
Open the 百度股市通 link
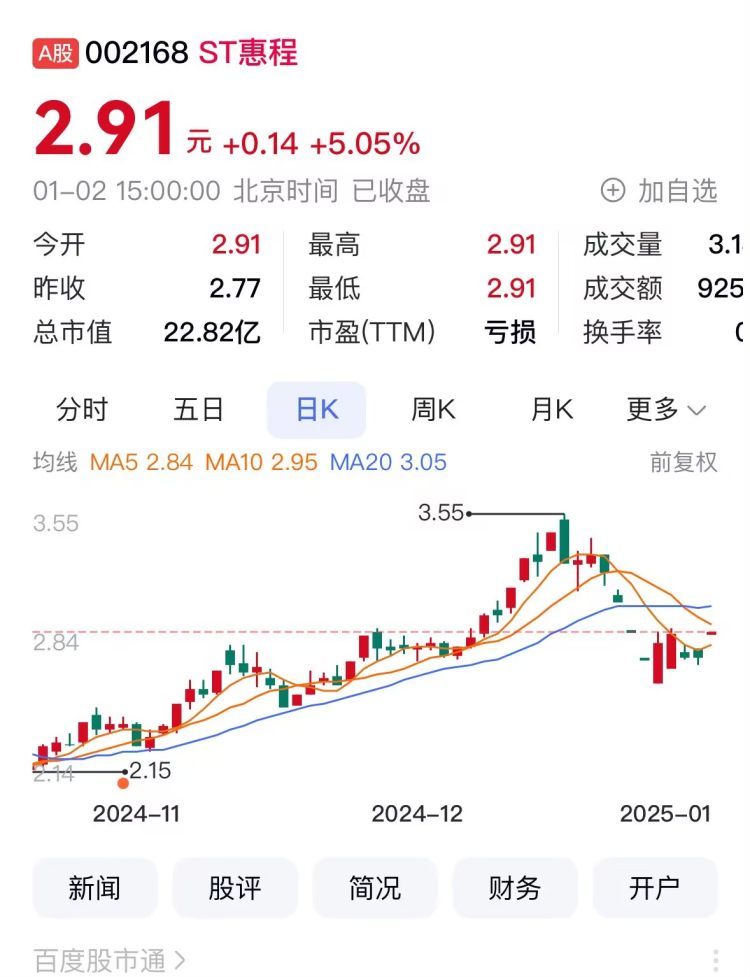[109, 962]
